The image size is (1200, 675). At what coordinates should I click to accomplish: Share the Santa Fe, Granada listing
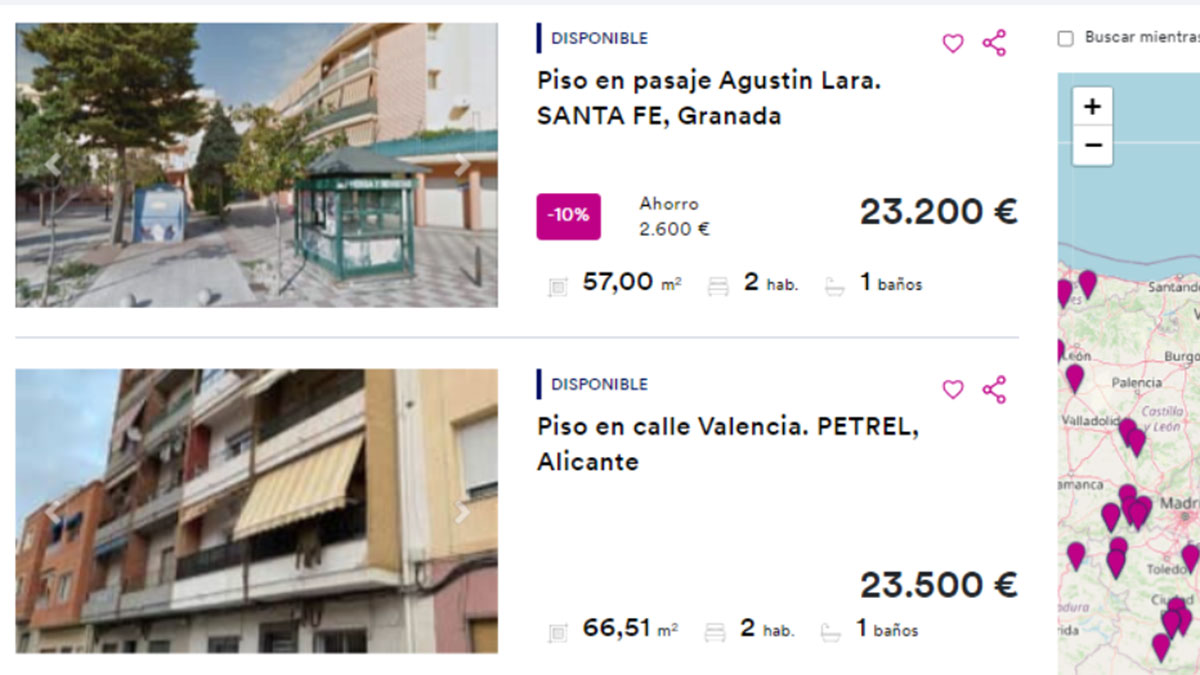[x=994, y=43]
